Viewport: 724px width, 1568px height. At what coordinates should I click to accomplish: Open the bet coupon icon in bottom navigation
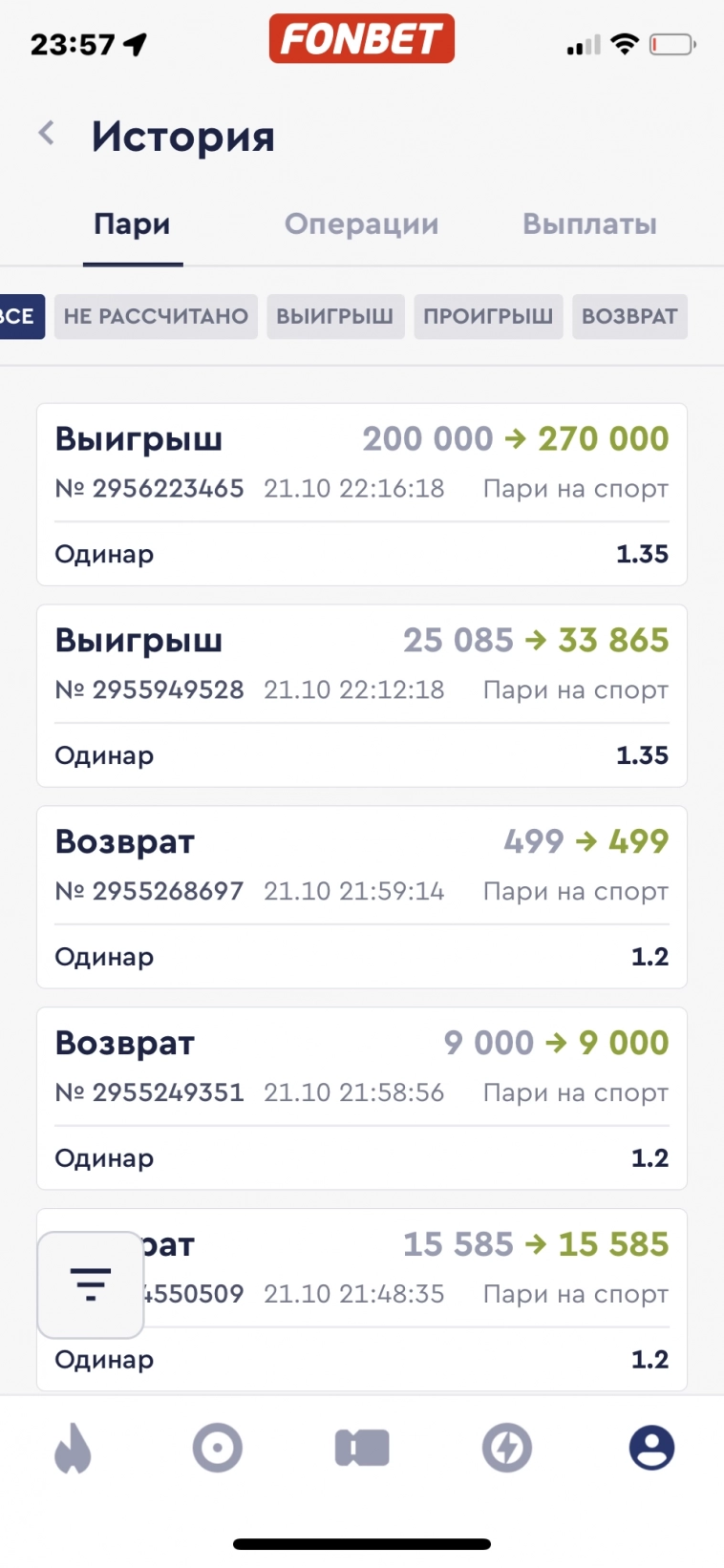coord(362,1448)
